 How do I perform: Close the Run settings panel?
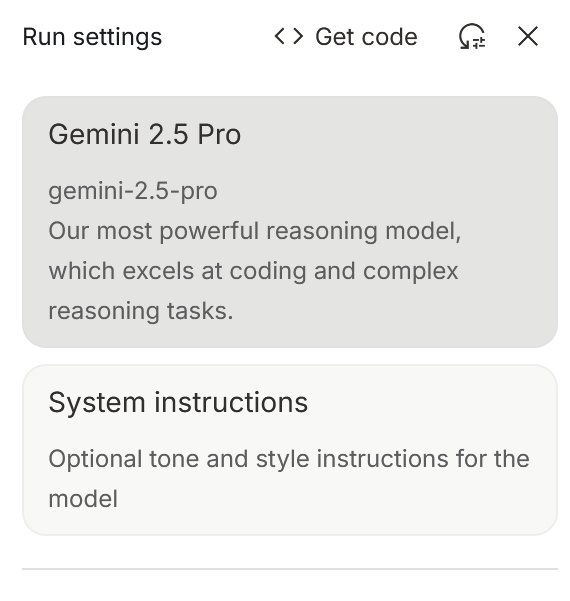(528, 37)
